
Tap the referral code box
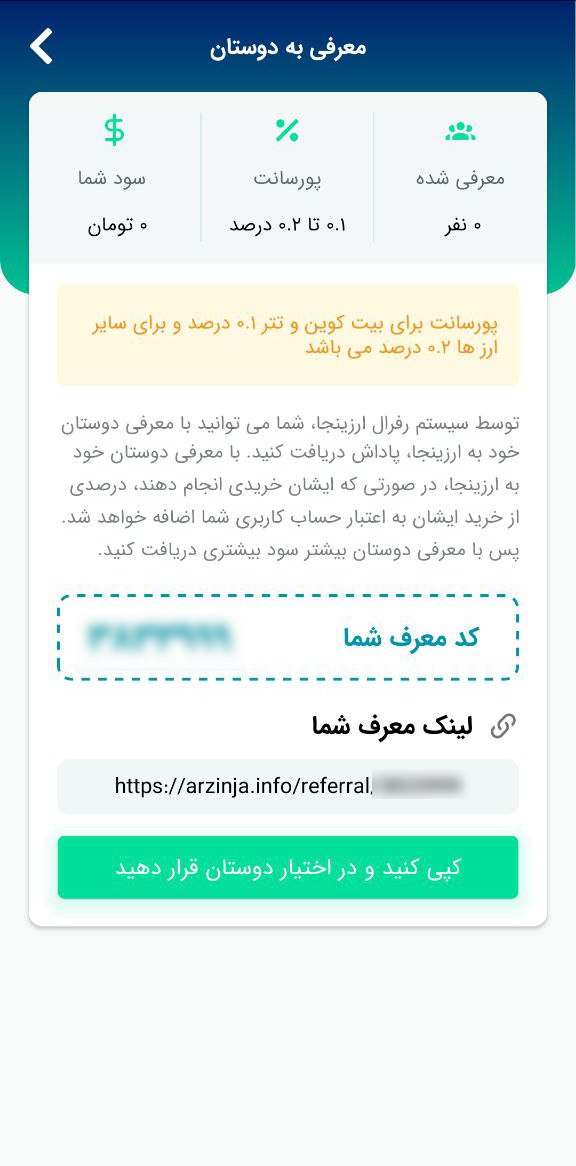click(x=288, y=637)
